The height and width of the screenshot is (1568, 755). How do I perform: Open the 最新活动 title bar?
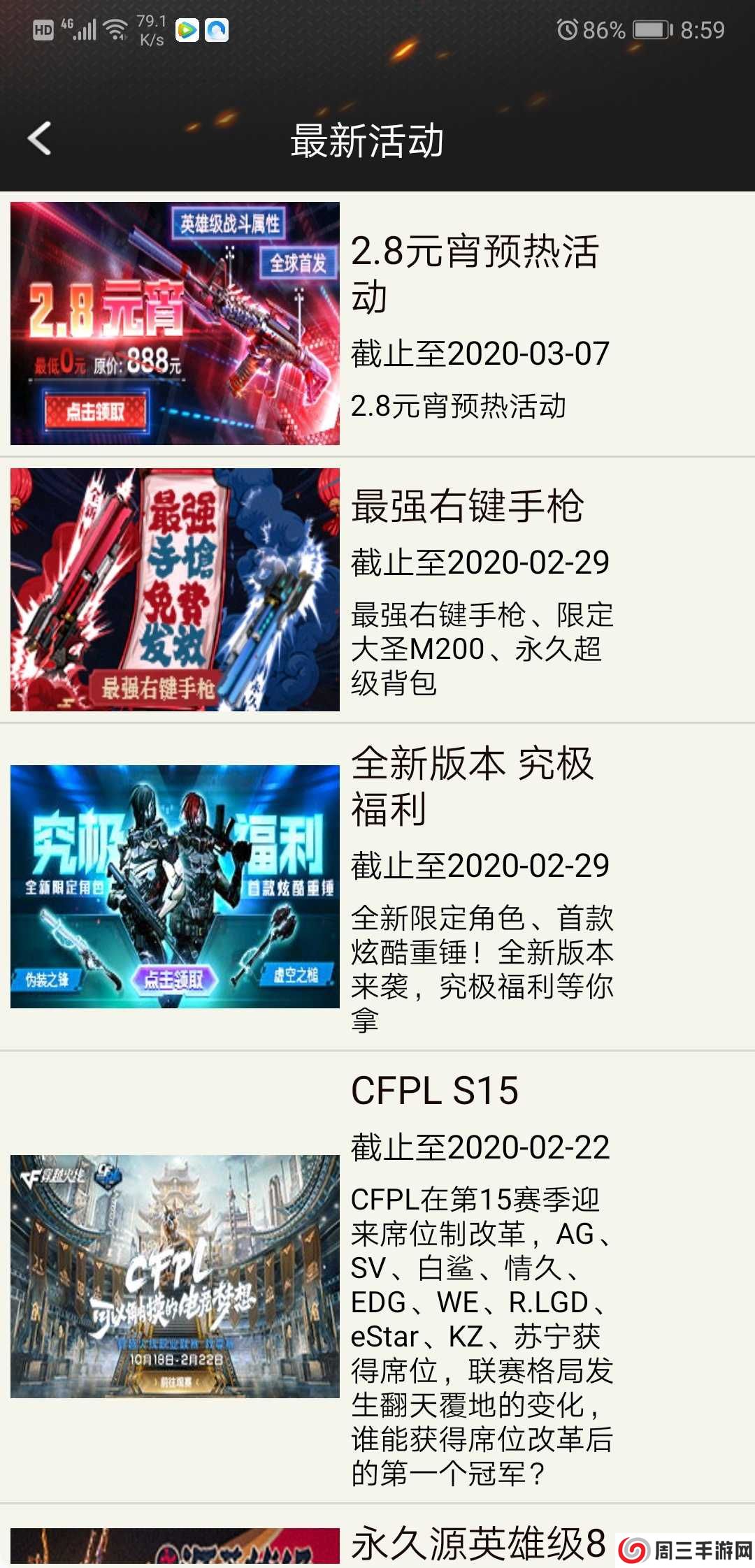click(x=369, y=140)
